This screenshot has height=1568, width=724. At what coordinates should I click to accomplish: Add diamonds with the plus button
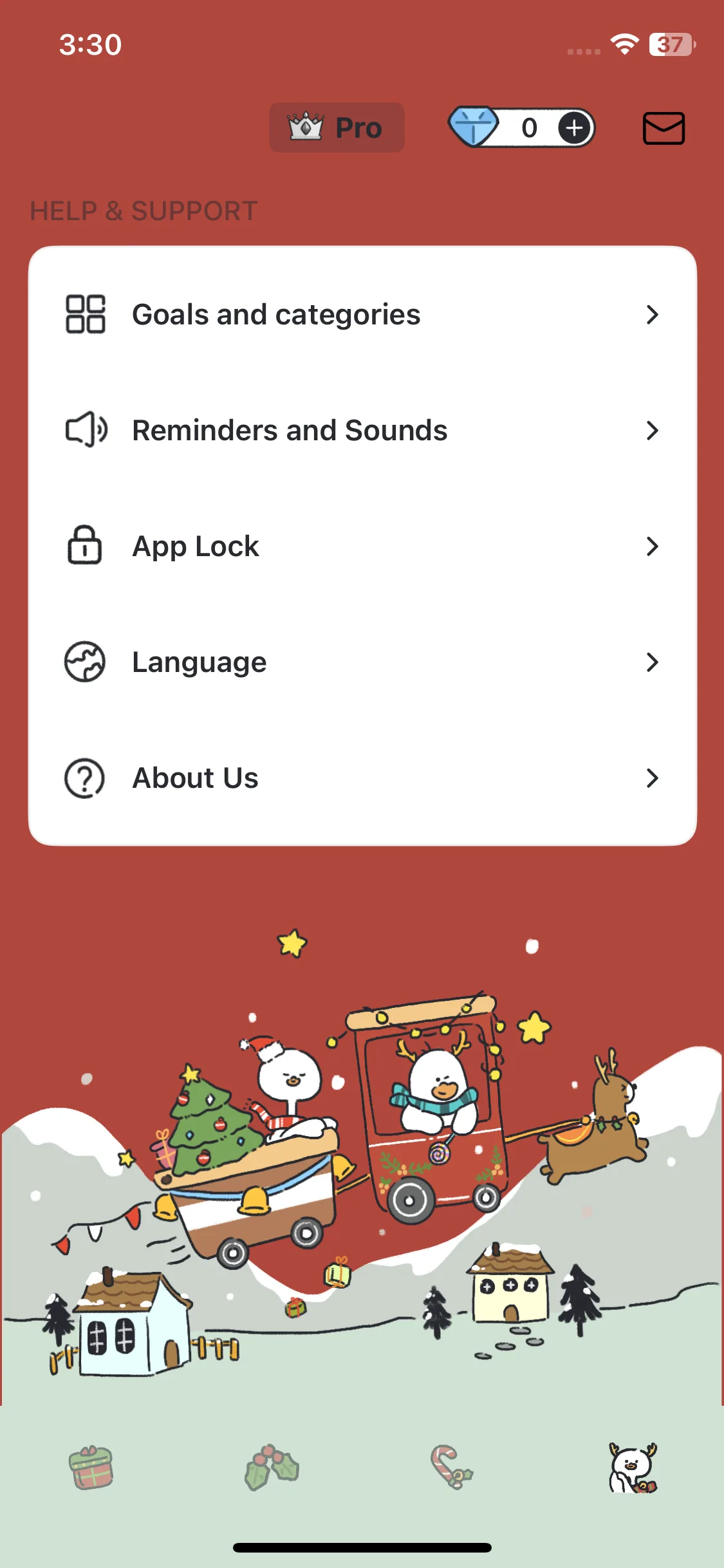(x=574, y=127)
